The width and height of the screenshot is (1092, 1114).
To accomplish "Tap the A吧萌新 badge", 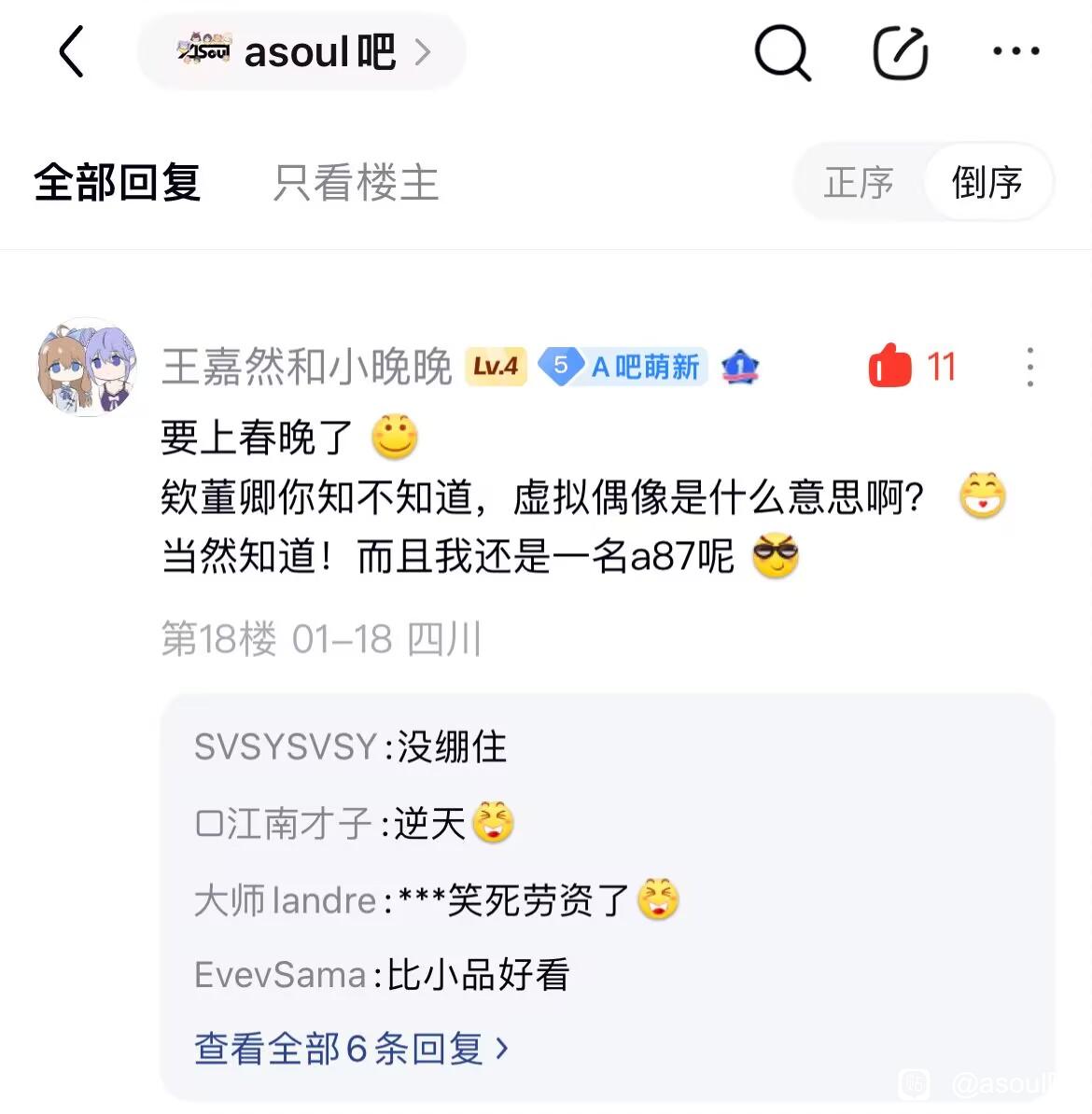I will click(623, 367).
